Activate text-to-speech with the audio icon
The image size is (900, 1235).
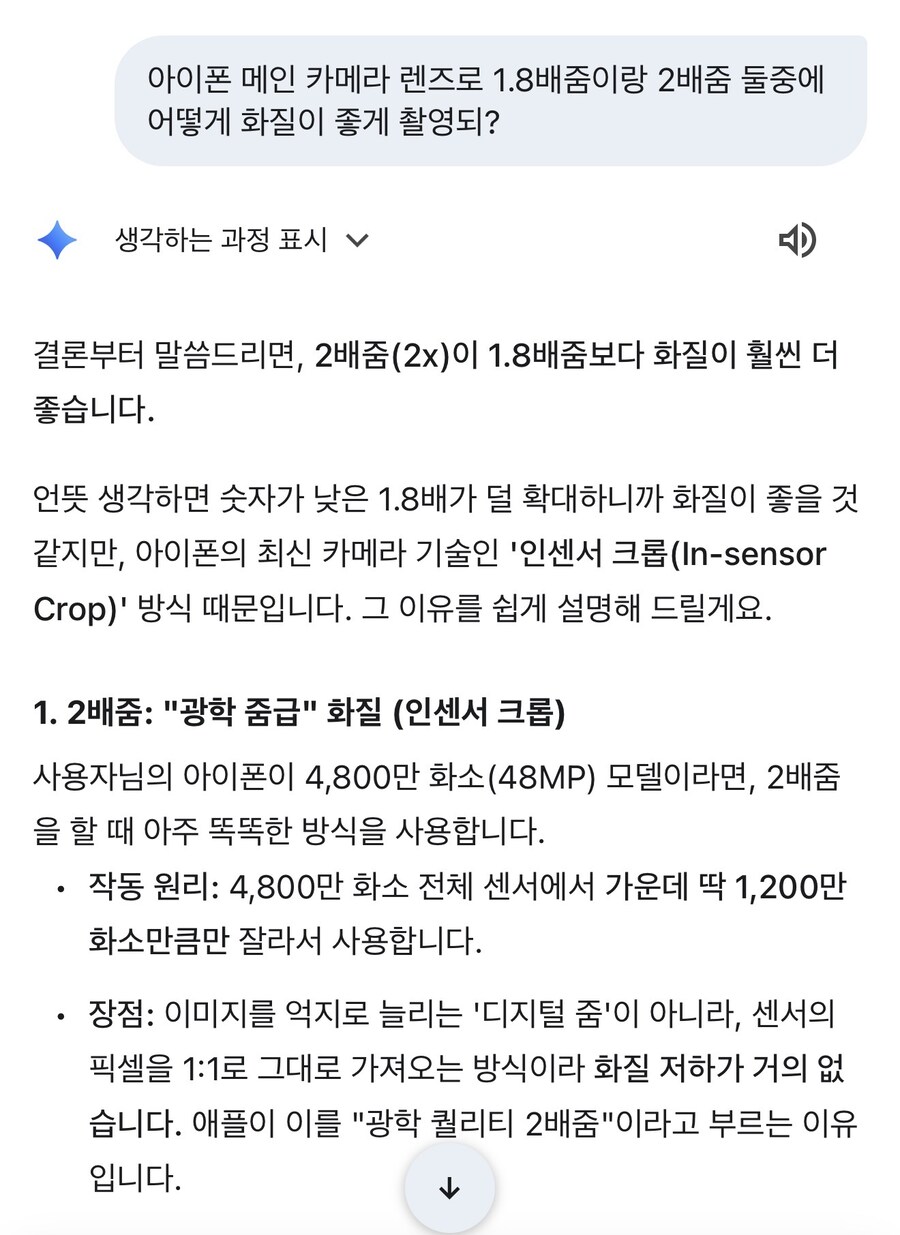pyautogui.click(x=798, y=239)
